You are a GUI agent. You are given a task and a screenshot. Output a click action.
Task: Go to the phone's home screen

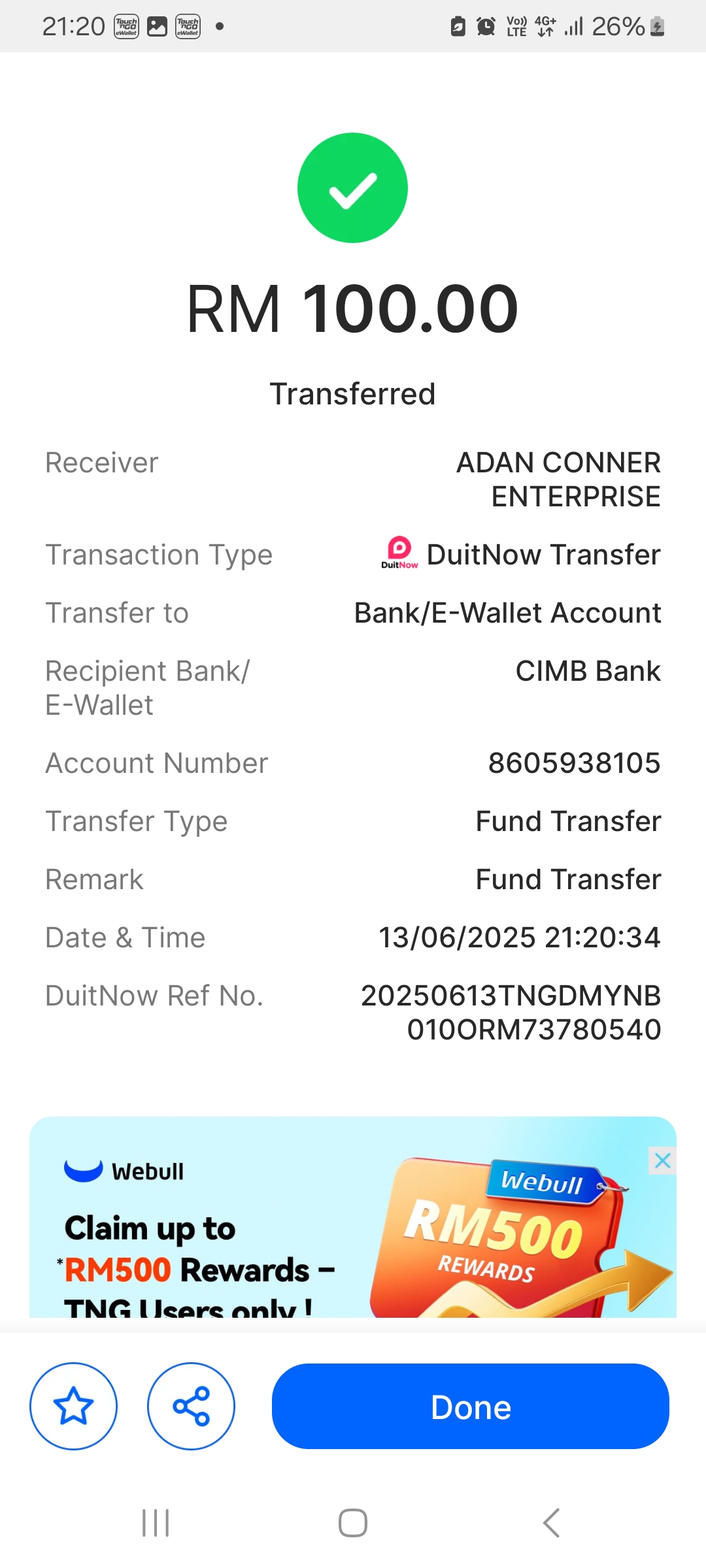[x=353, y=1523]
